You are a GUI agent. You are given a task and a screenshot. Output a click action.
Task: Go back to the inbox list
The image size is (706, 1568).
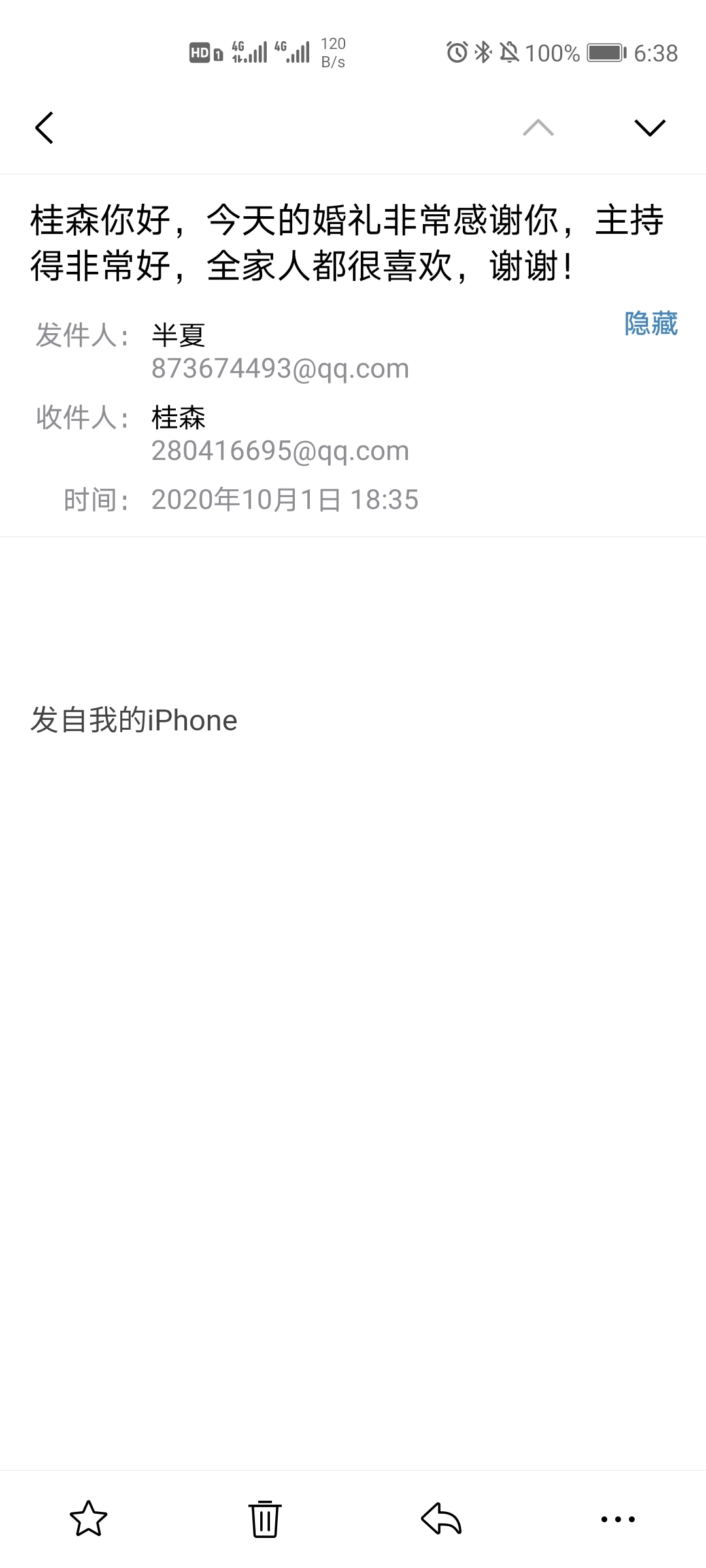pos(44,127)
